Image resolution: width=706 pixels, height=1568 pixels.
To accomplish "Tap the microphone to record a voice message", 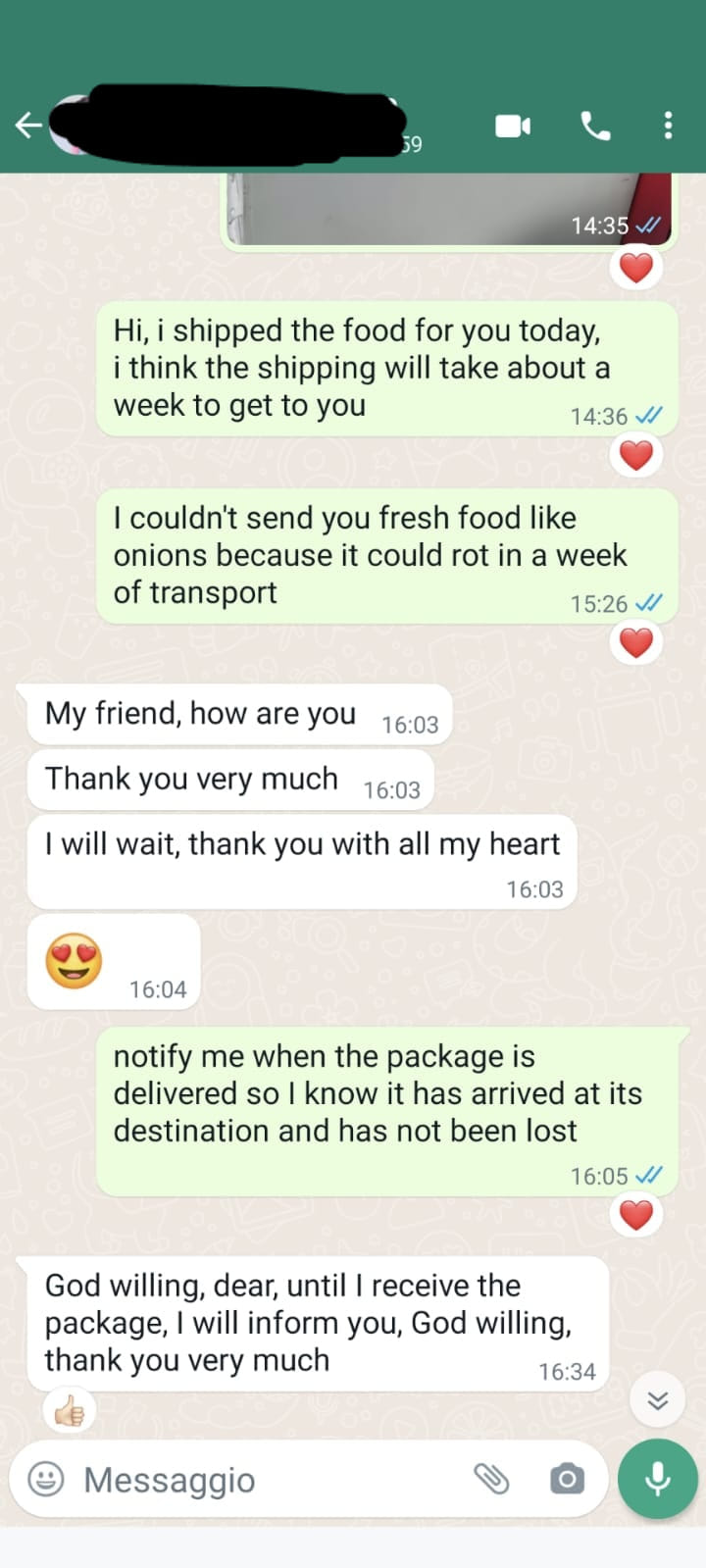I will coord(657,1479).
